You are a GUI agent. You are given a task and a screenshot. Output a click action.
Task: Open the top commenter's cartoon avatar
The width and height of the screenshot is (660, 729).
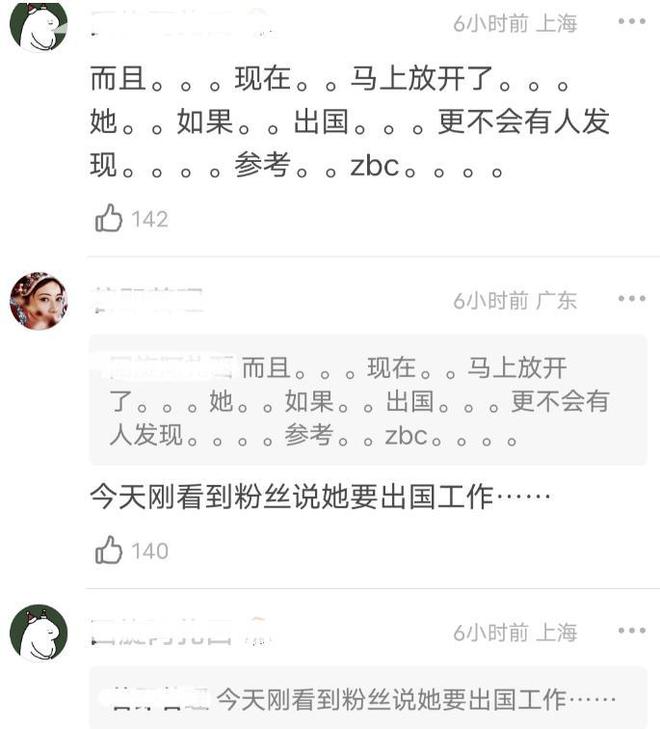[x=38, y=25]
